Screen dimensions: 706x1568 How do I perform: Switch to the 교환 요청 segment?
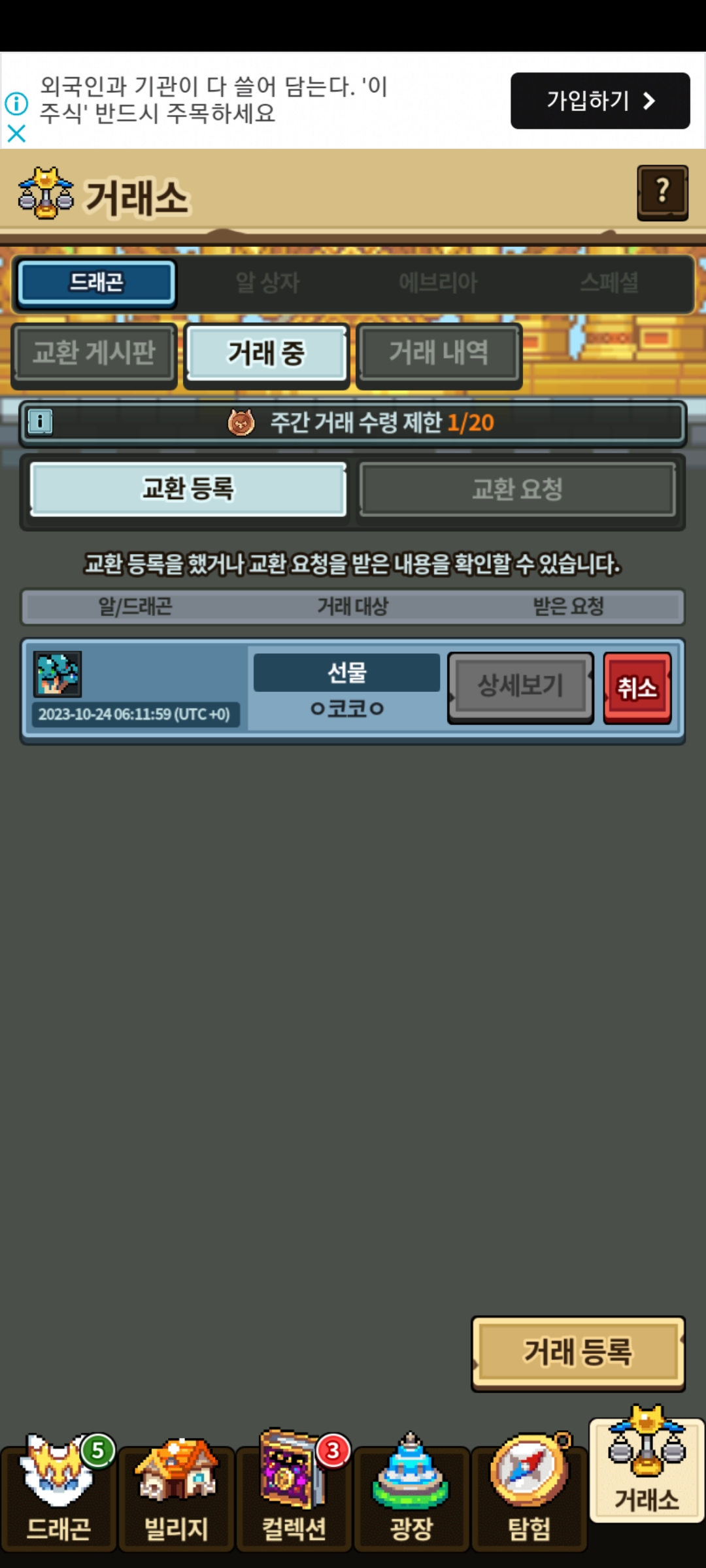[x=517, y=489]
